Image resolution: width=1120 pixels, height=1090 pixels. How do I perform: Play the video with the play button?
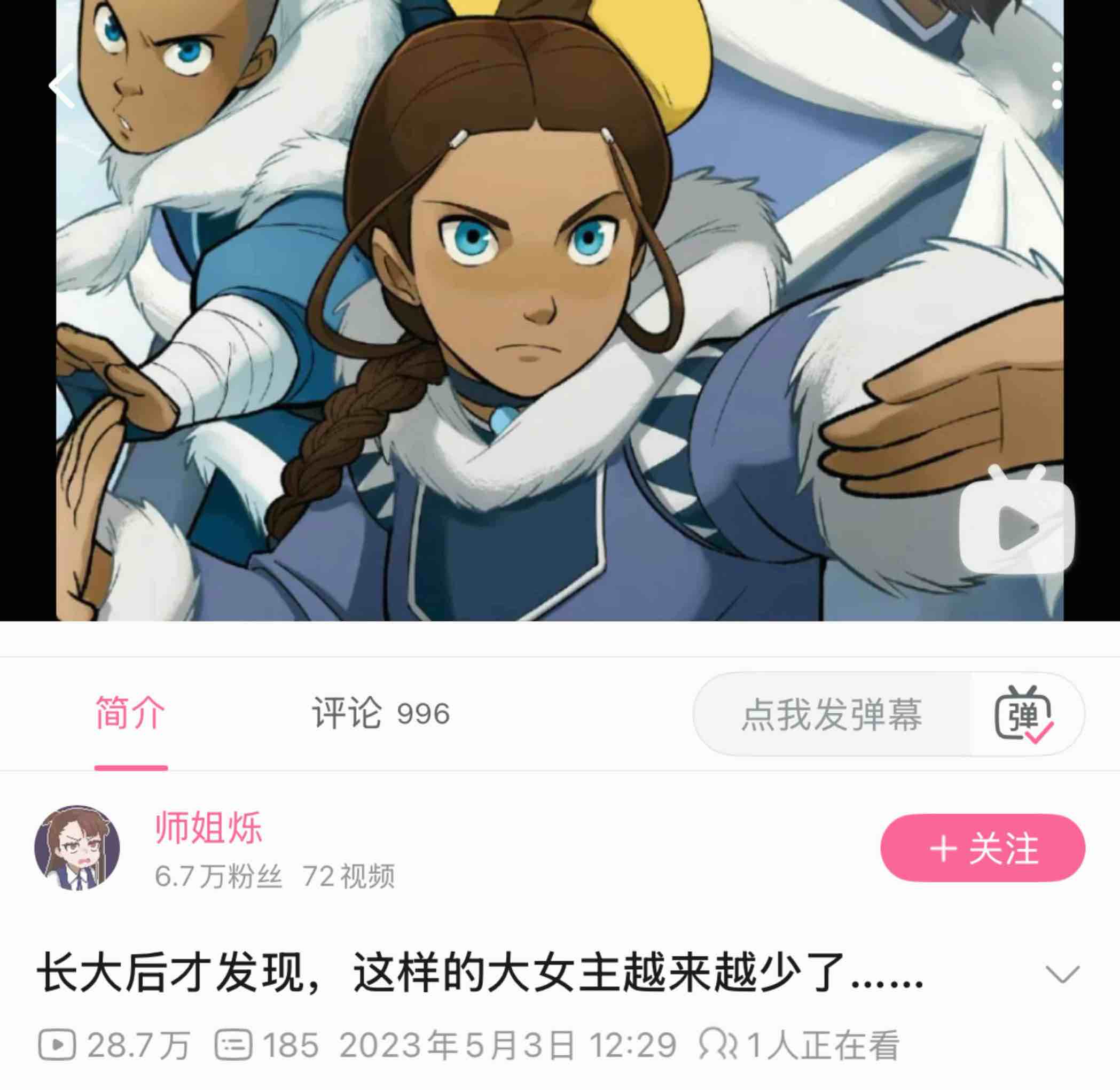[1017, 527]
